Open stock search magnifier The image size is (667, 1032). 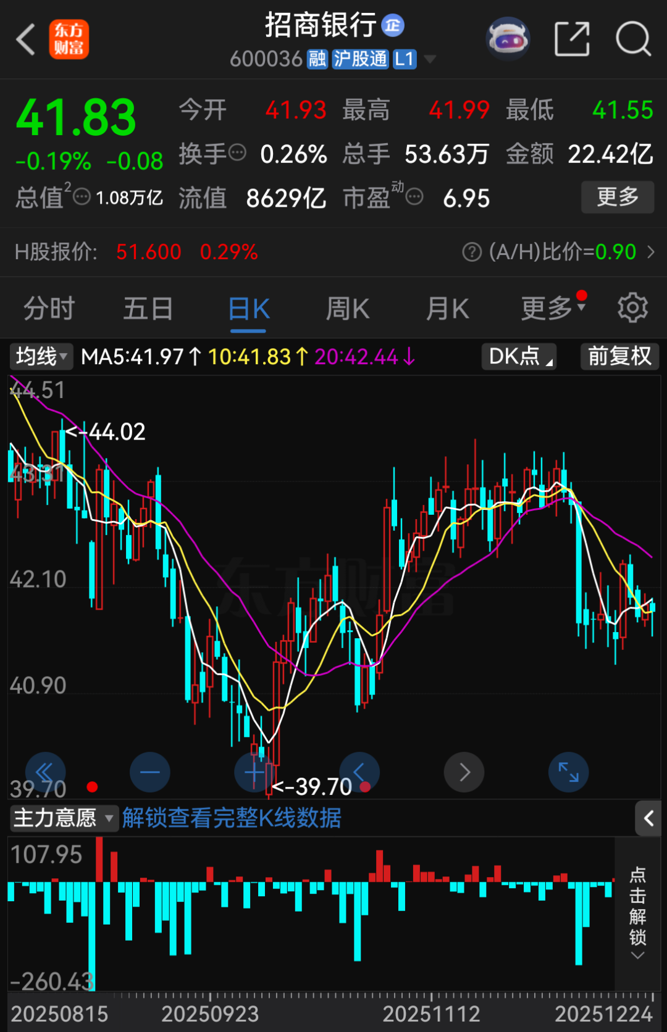(633, 40)
